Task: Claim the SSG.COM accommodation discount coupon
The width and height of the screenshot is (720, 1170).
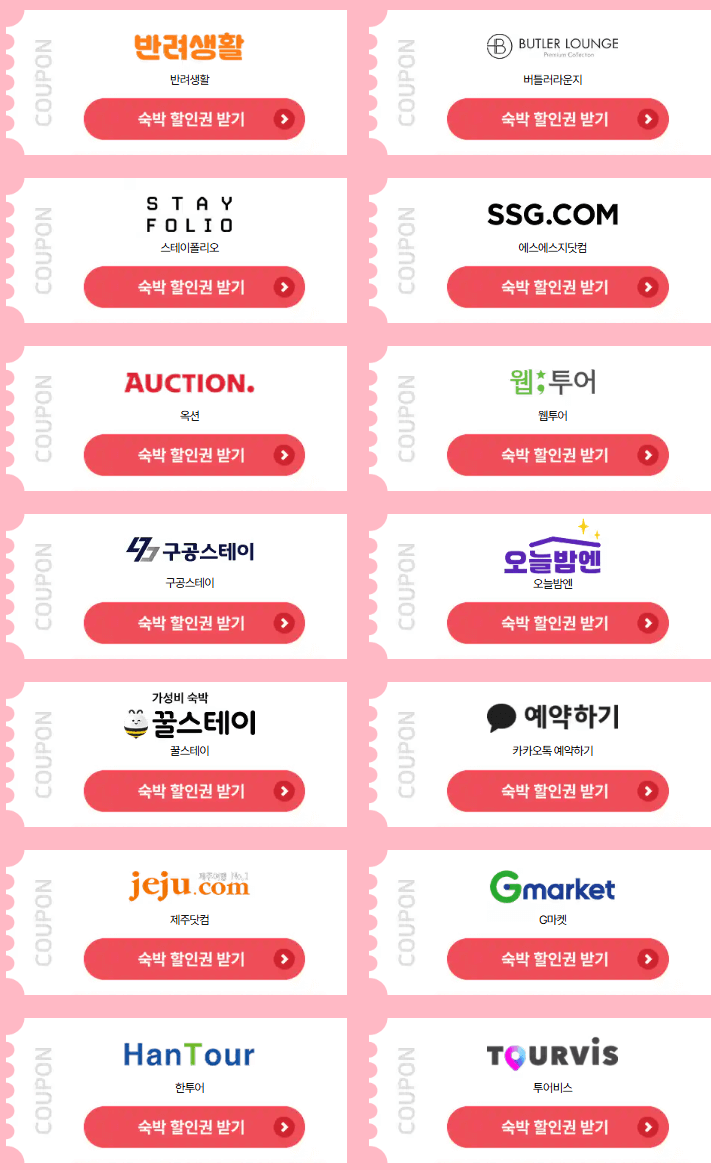Action: pyautogui.click(x=557, y=287)
